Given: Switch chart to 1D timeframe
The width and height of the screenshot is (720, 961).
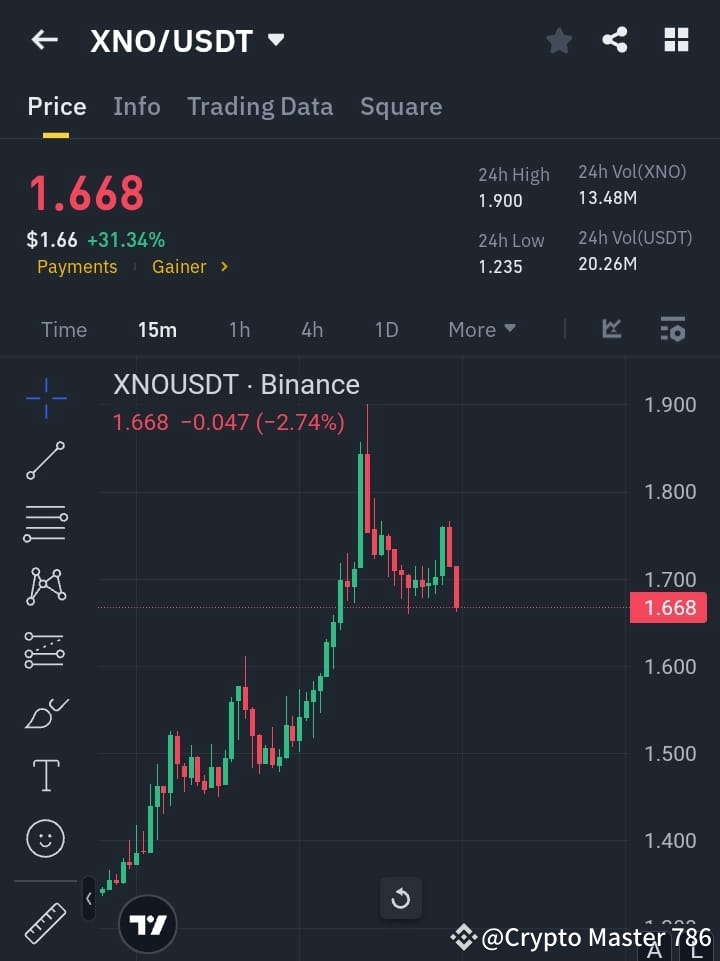Looking at the screenshot, I should [386, 329].
